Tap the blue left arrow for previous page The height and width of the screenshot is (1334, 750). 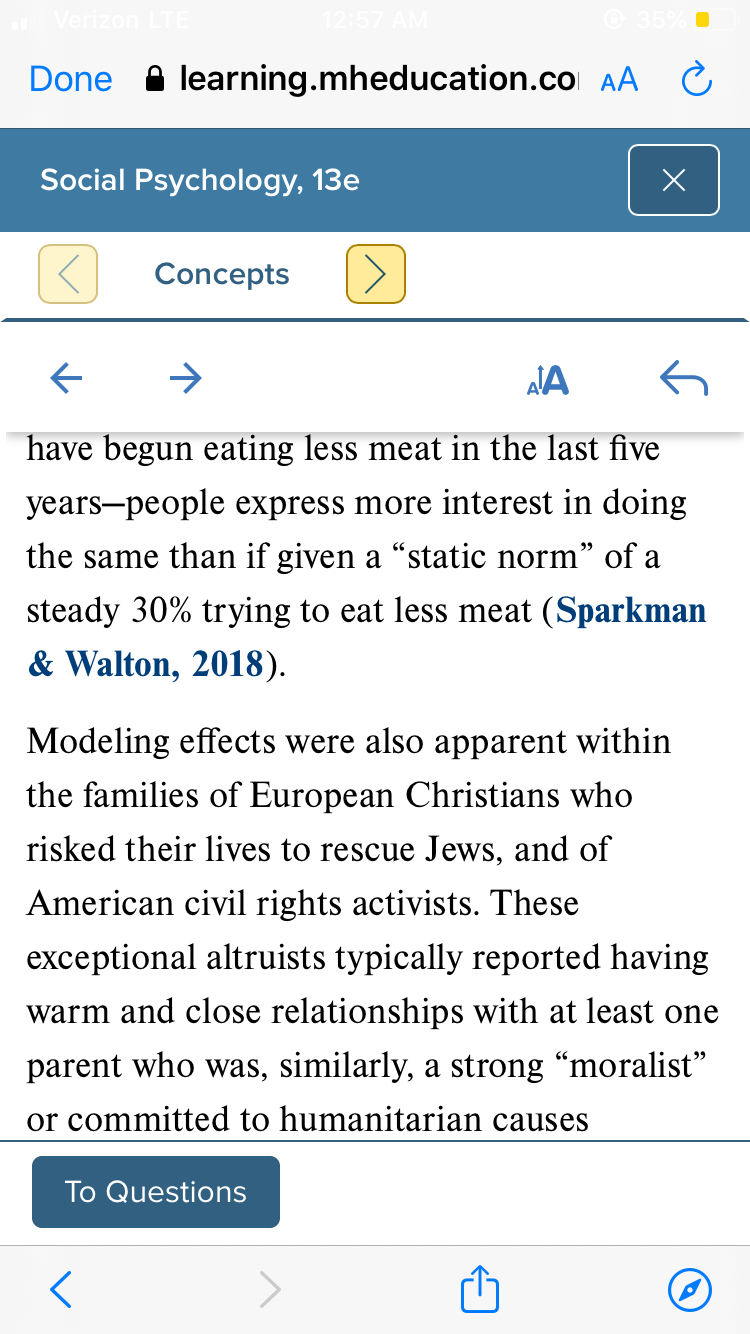click(66, 377)
